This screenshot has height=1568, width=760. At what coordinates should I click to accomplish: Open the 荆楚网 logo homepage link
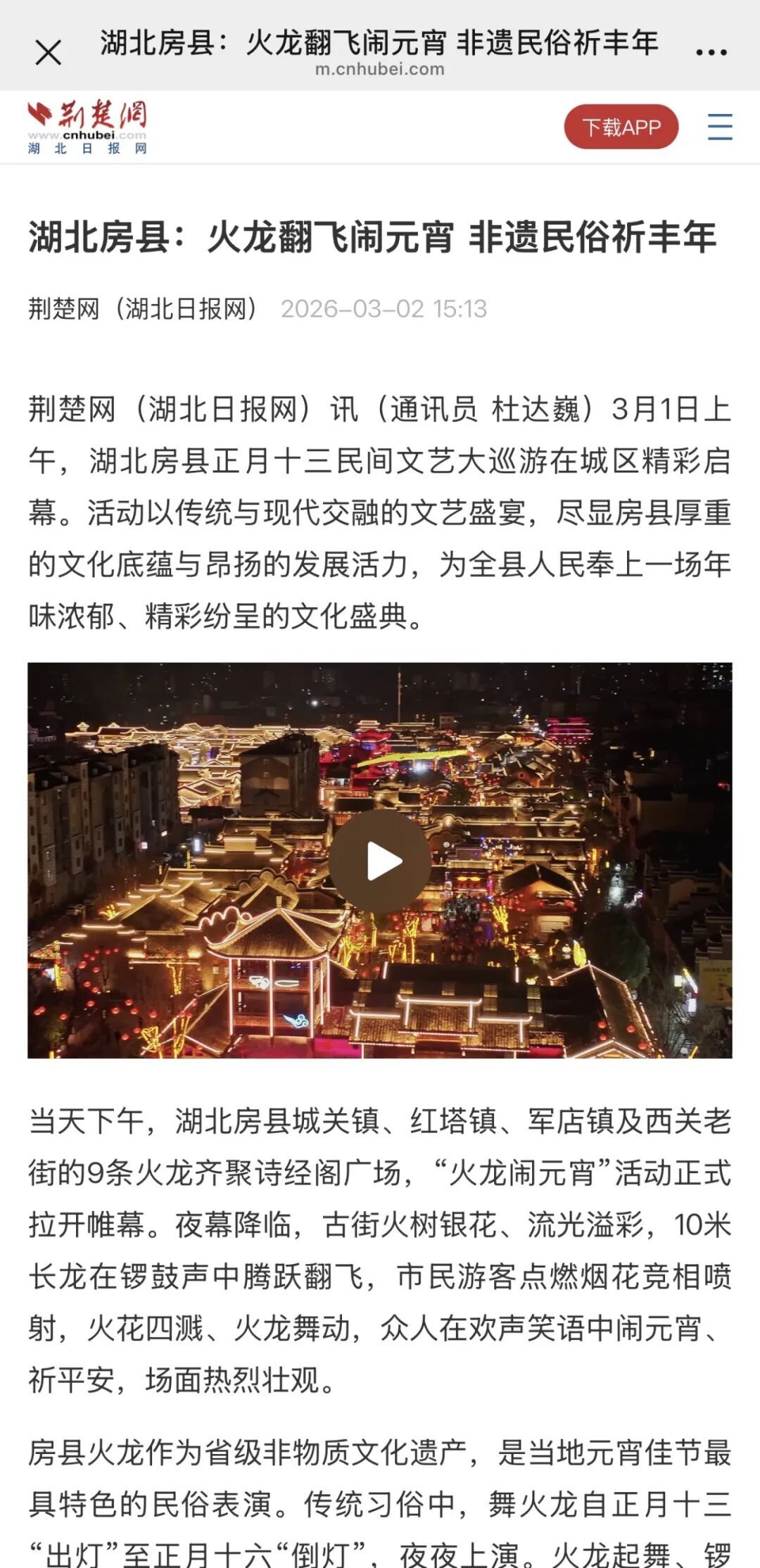point(87,127)
